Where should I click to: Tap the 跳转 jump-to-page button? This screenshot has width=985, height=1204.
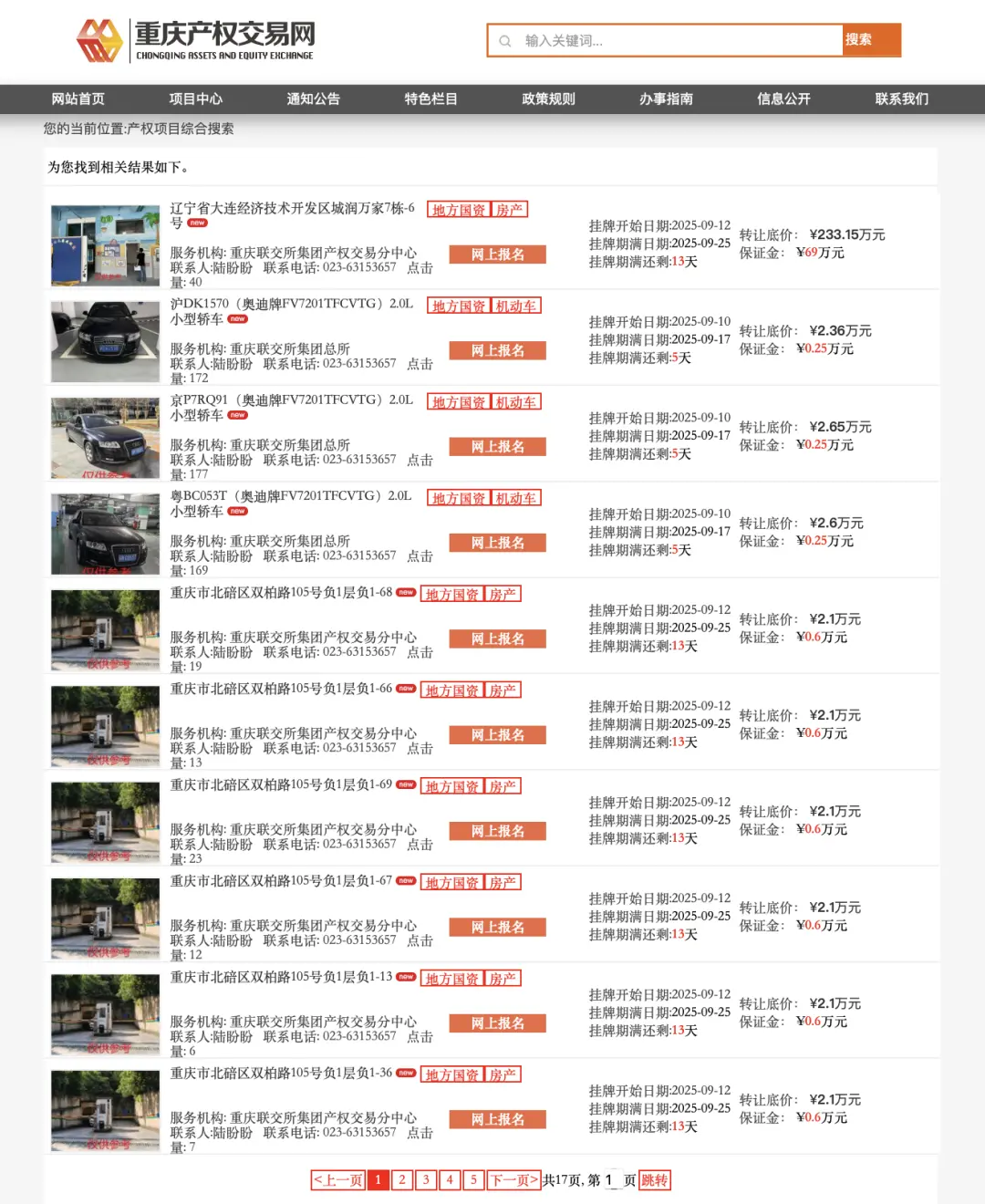(654, 1179)
